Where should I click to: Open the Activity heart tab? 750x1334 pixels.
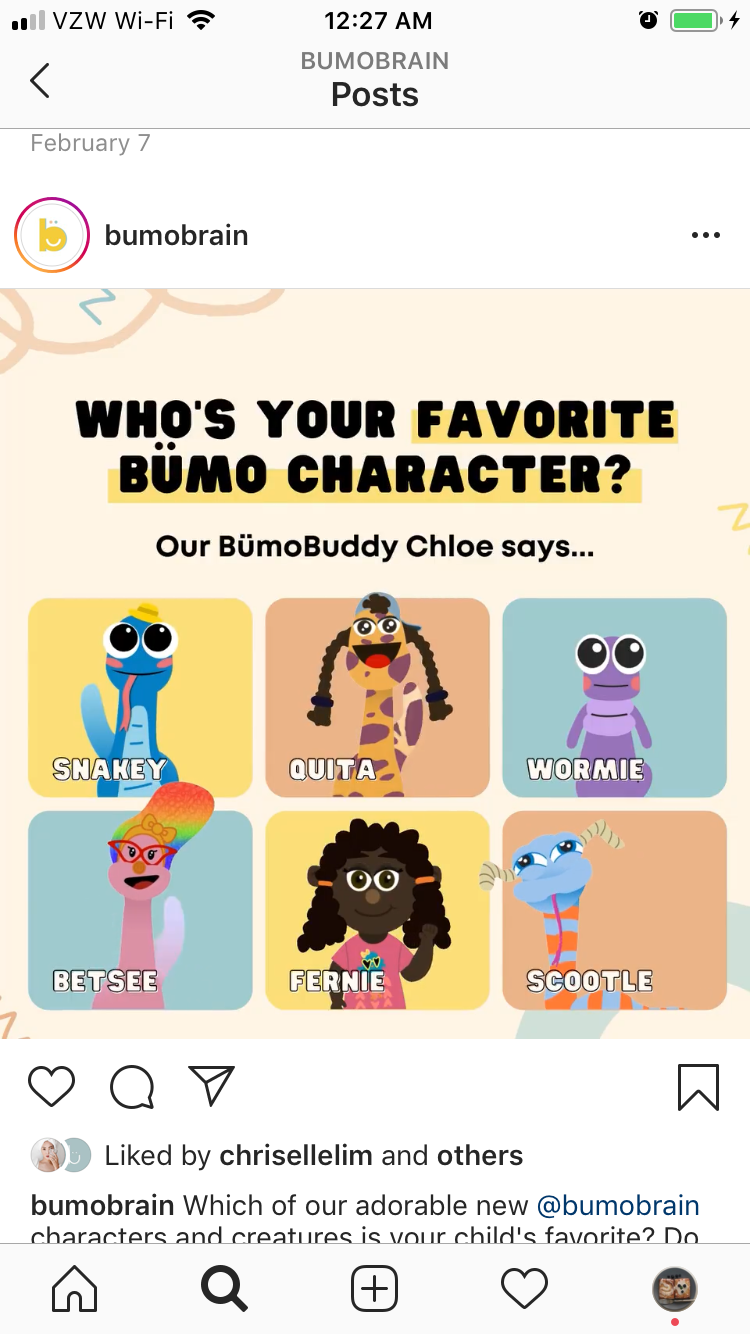pyautogui.click(x=525, y=1289)
